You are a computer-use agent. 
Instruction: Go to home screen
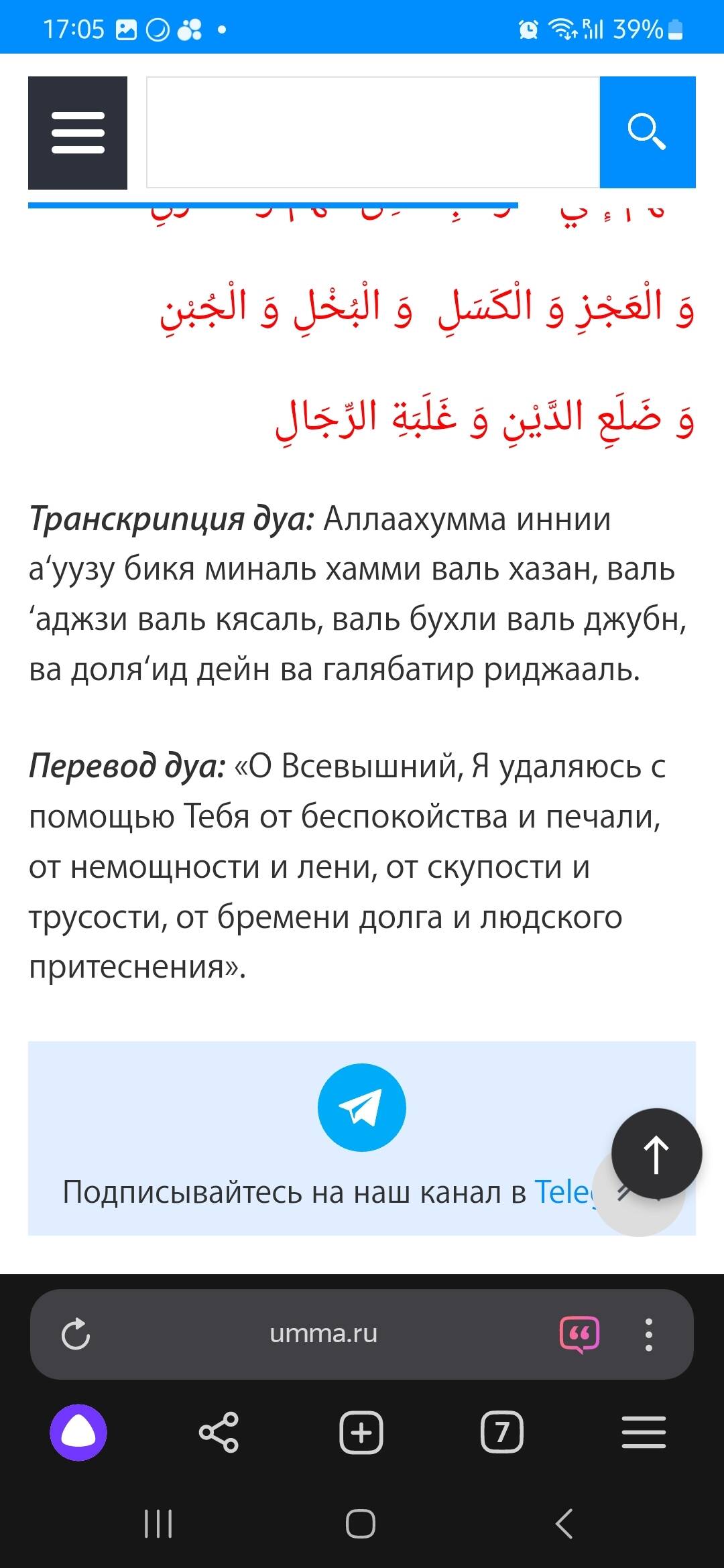coord(361,1524)
